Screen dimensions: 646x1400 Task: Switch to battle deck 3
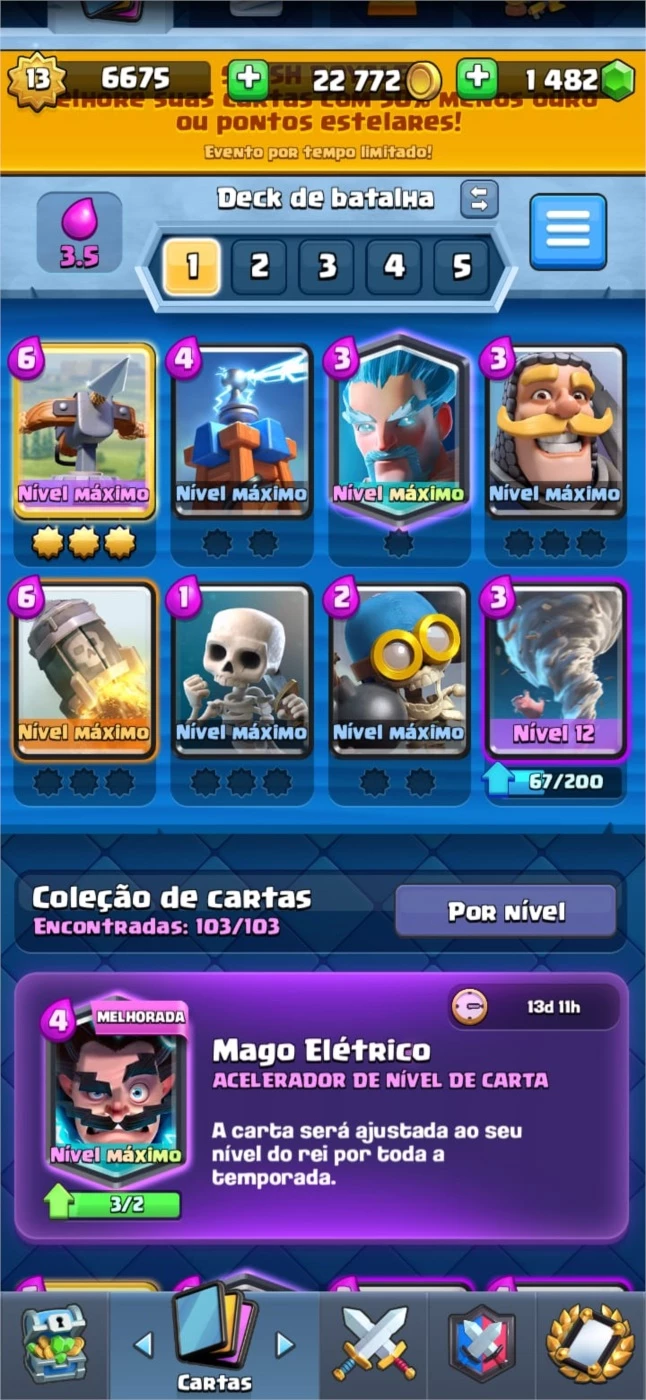(x=327, y=266)
